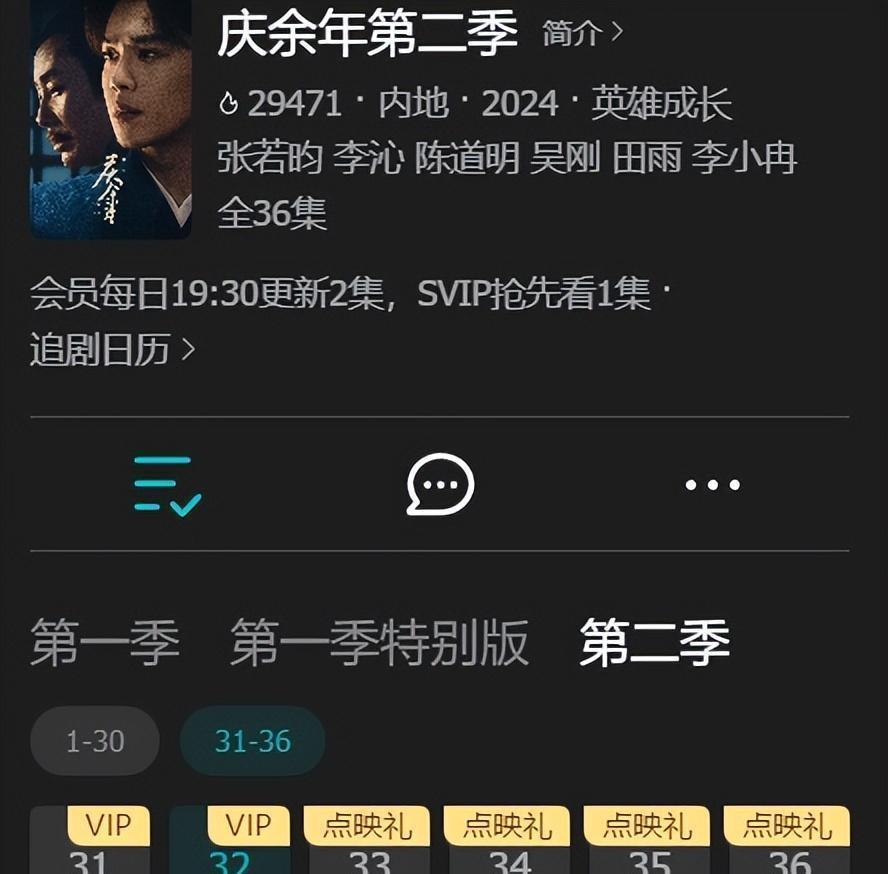Switch to the 第一季特别版 tab

click(379, 642)
